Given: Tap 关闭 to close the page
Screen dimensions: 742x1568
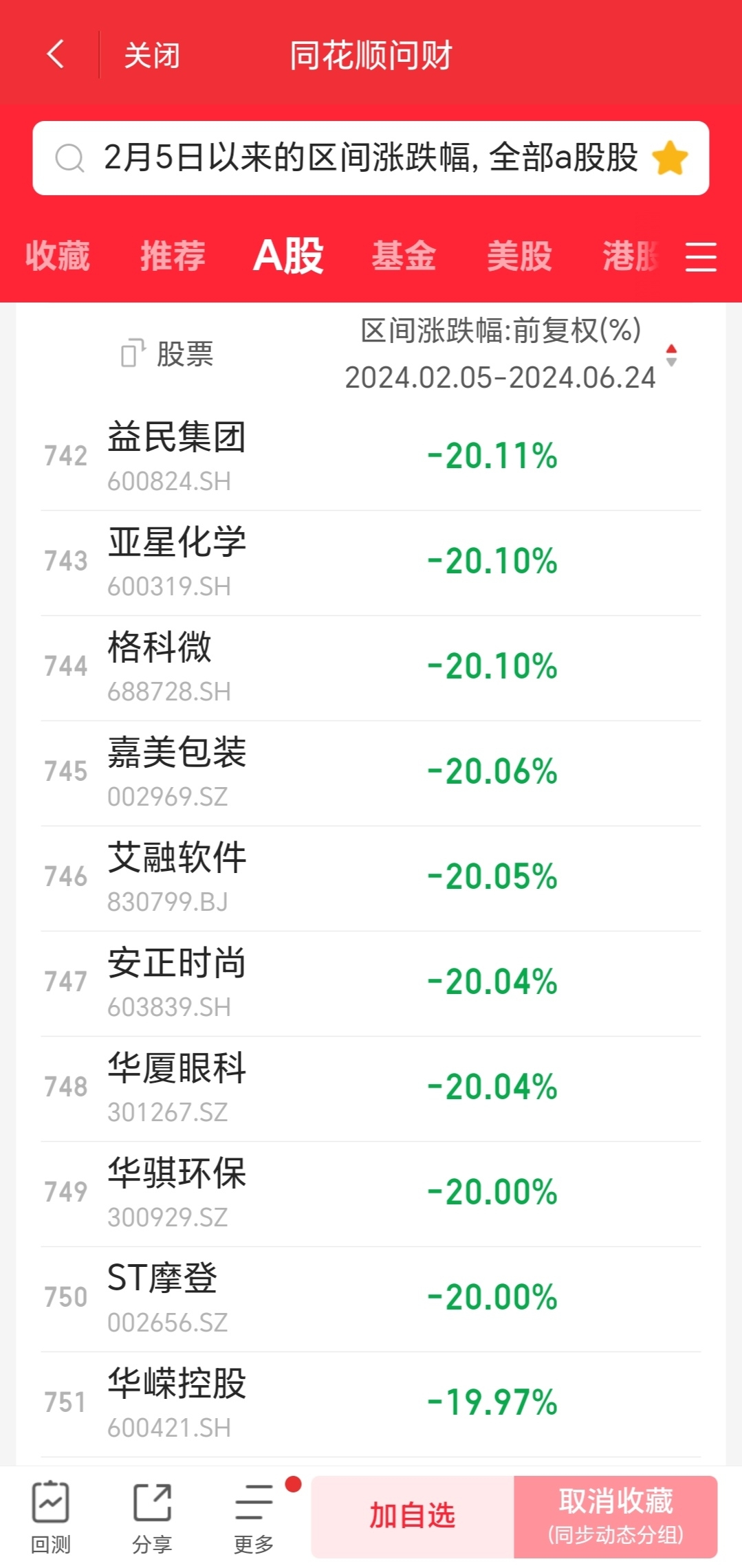Looking at the screenshot, I should point(151,56).
